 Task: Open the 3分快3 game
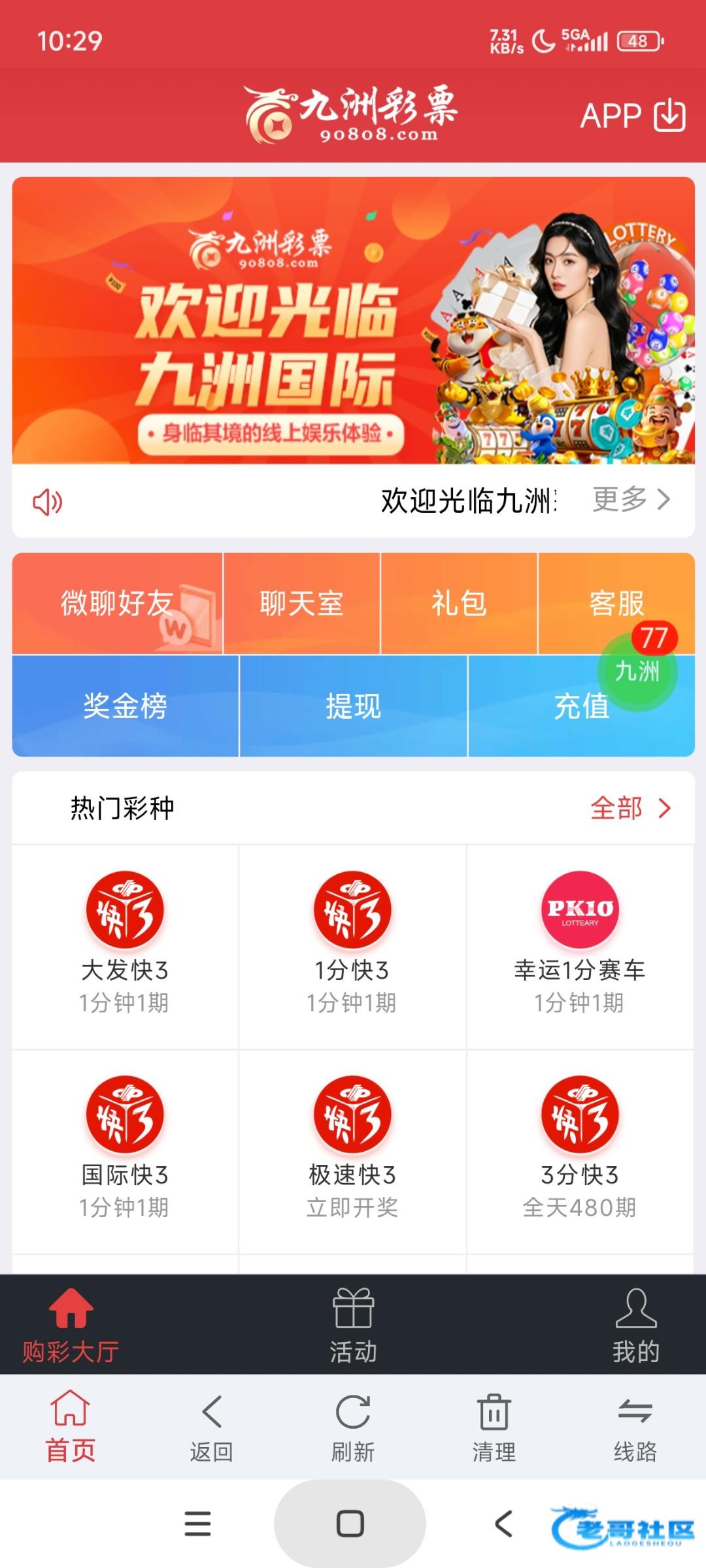(x=580, y=1151)
